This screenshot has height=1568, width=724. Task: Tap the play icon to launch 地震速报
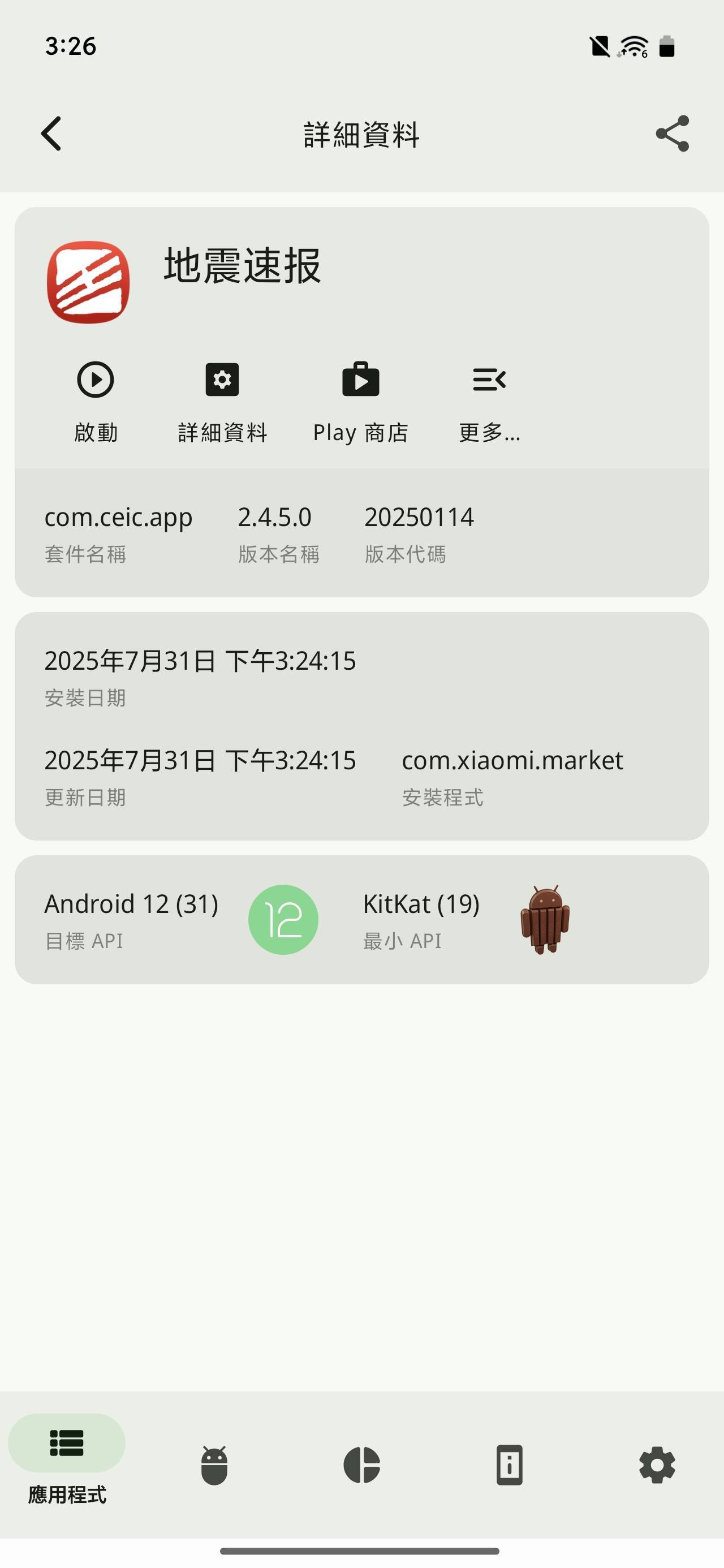(96, 379)
